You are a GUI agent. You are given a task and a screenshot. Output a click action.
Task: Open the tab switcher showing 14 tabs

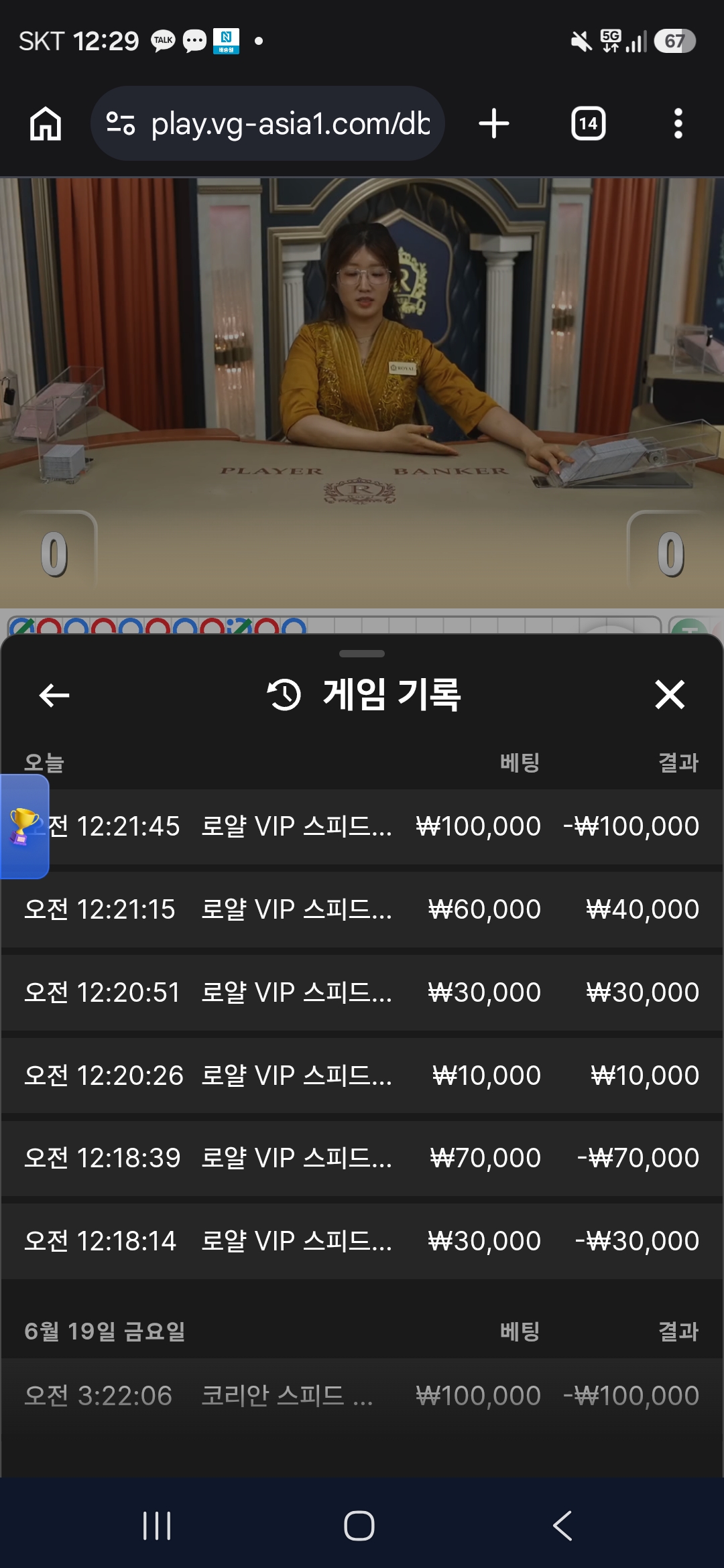point(588,124)
